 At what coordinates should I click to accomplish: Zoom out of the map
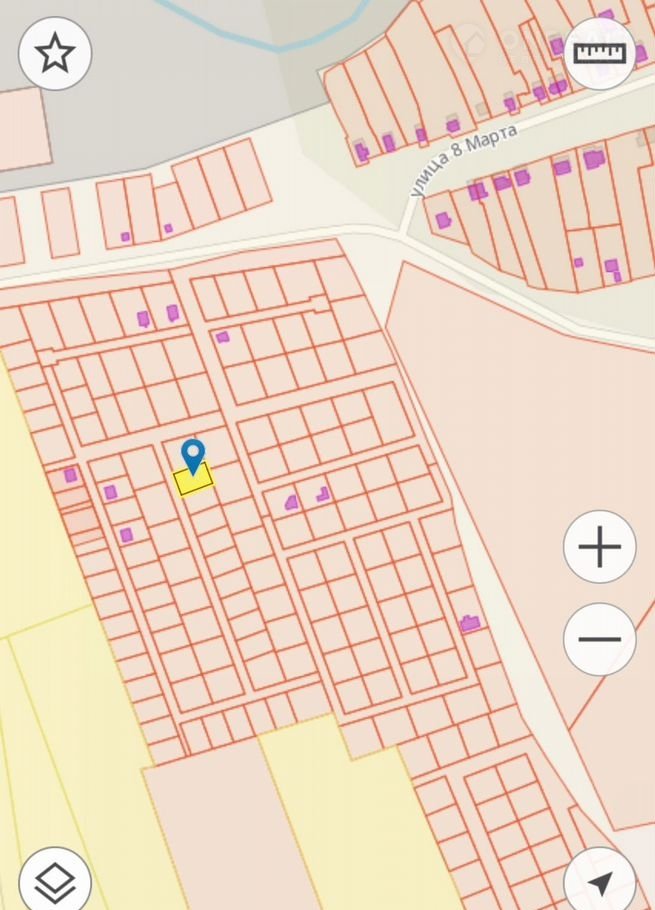600,639
